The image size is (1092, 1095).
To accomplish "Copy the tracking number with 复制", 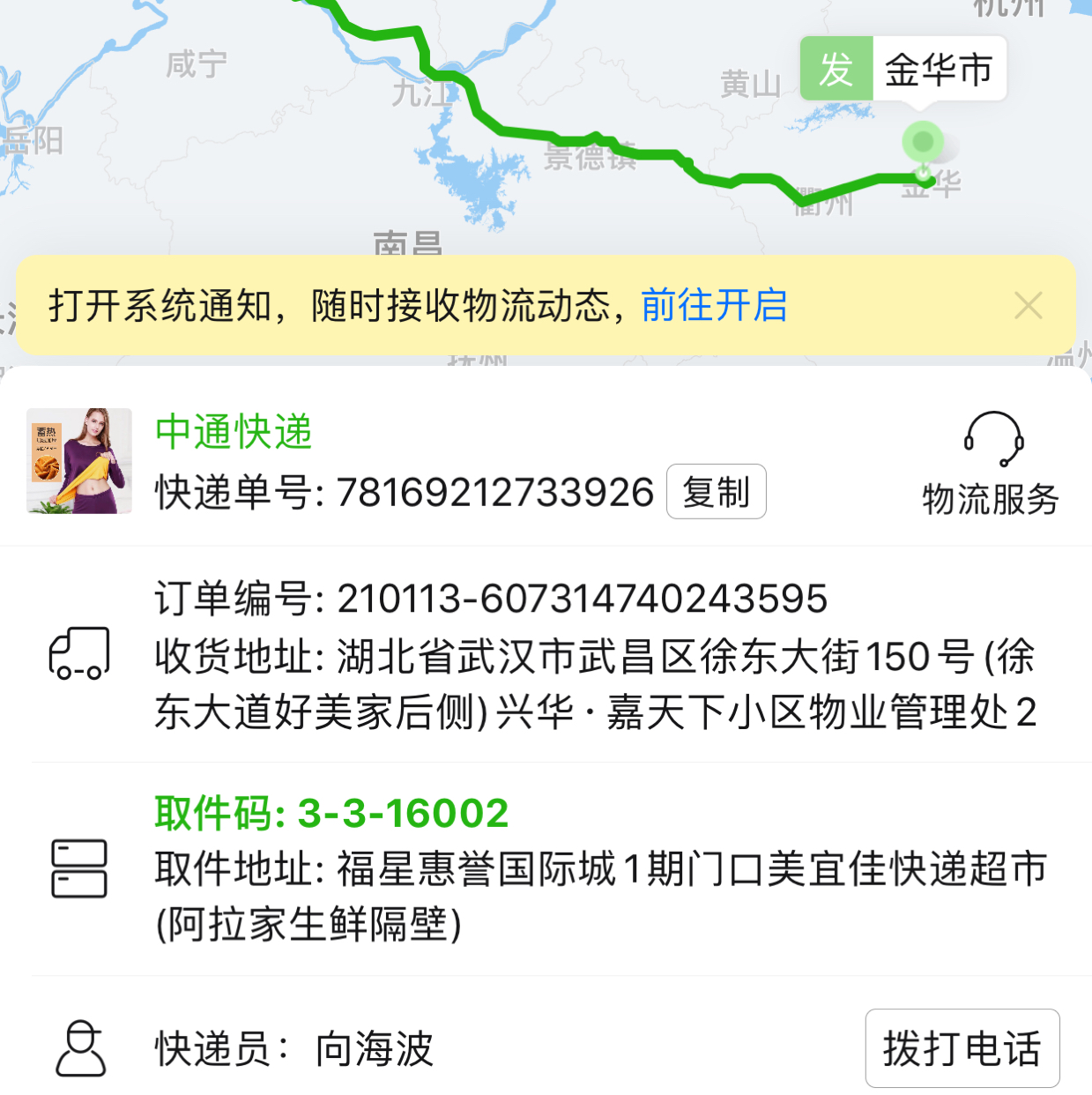I will pos(716,492).
